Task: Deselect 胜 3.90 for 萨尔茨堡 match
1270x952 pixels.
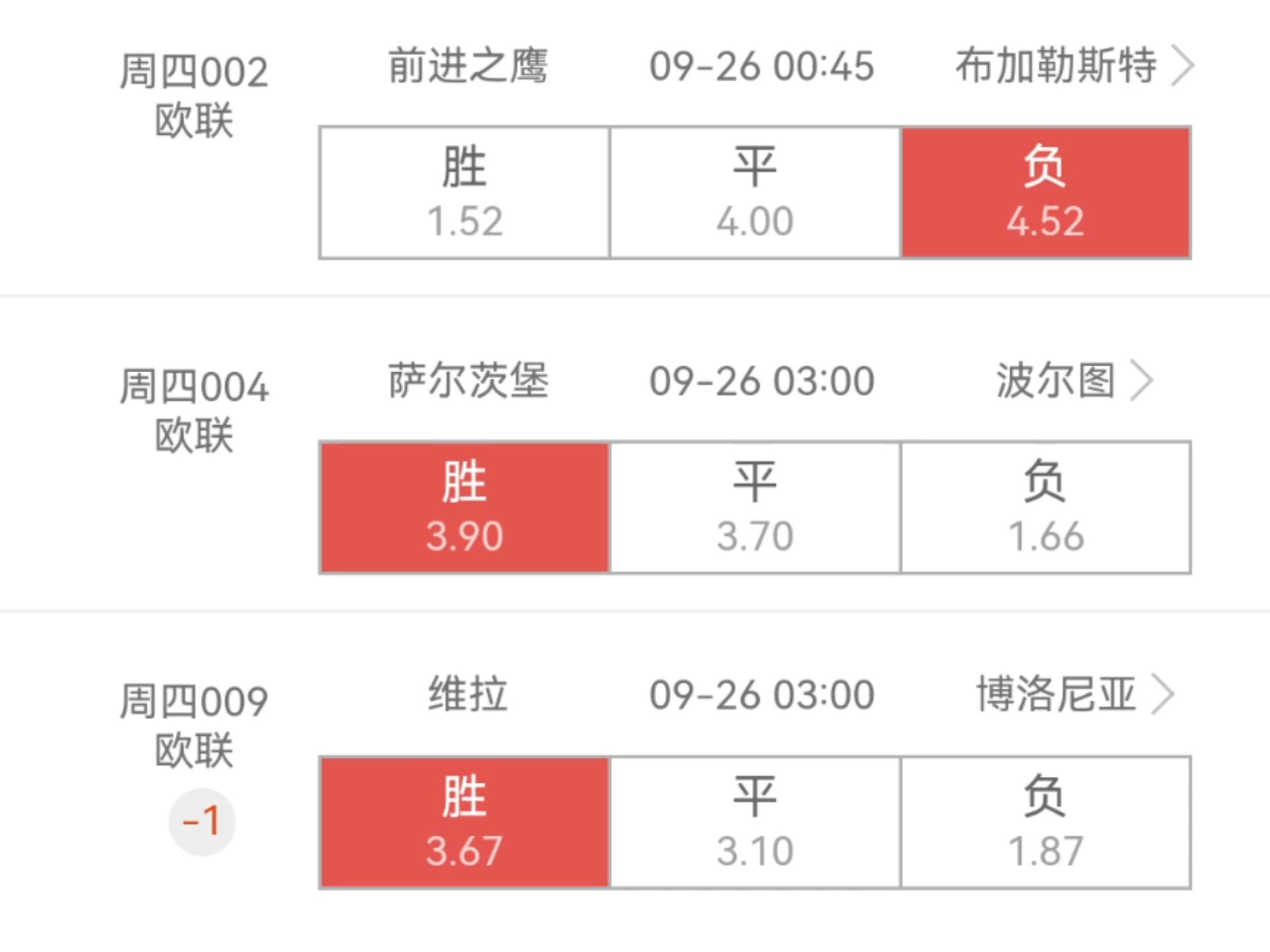Action: (x=464, y=507)
